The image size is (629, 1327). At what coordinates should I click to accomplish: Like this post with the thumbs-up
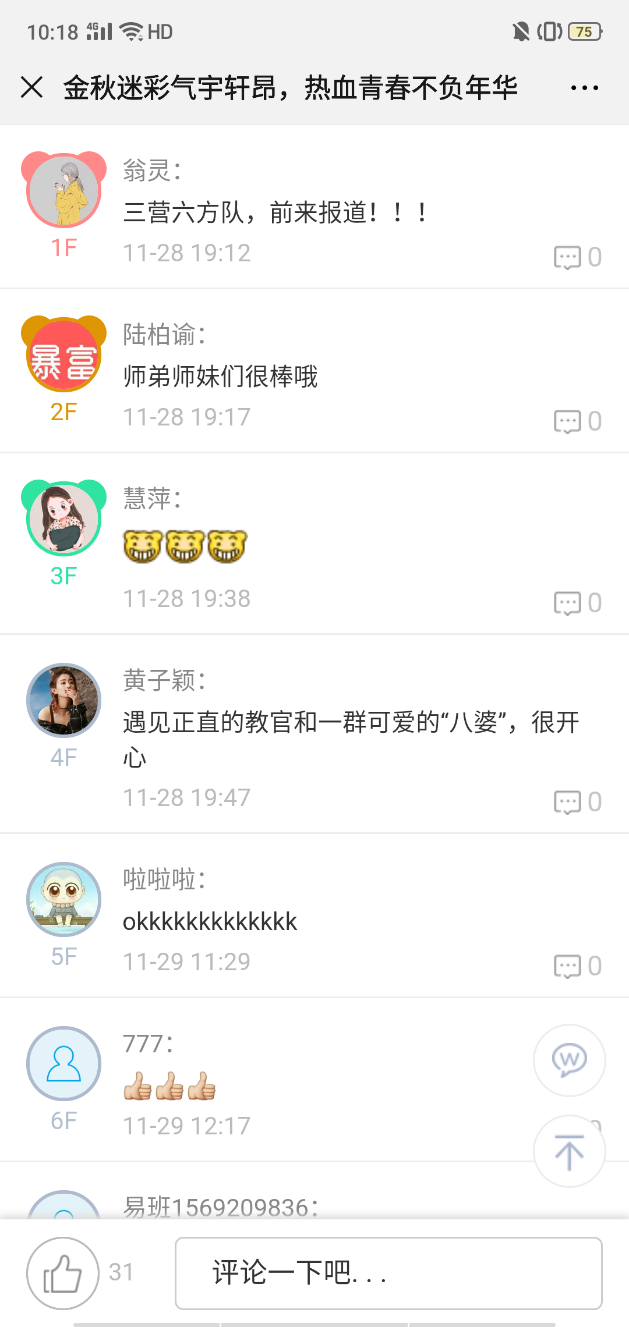pyautogui.click(x=63, y=1273)
